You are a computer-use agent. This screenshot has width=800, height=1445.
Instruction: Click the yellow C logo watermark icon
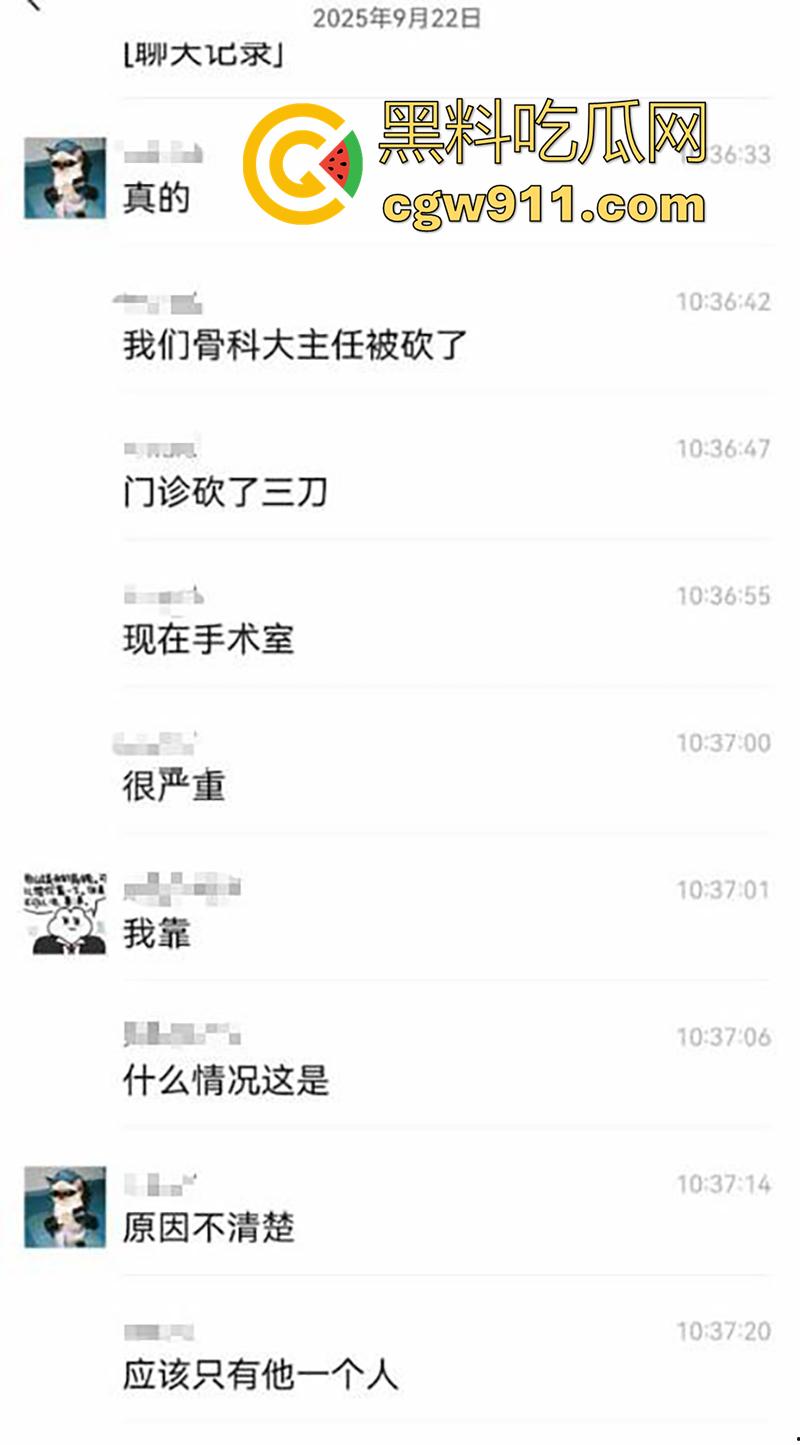(x=295, y=165)
